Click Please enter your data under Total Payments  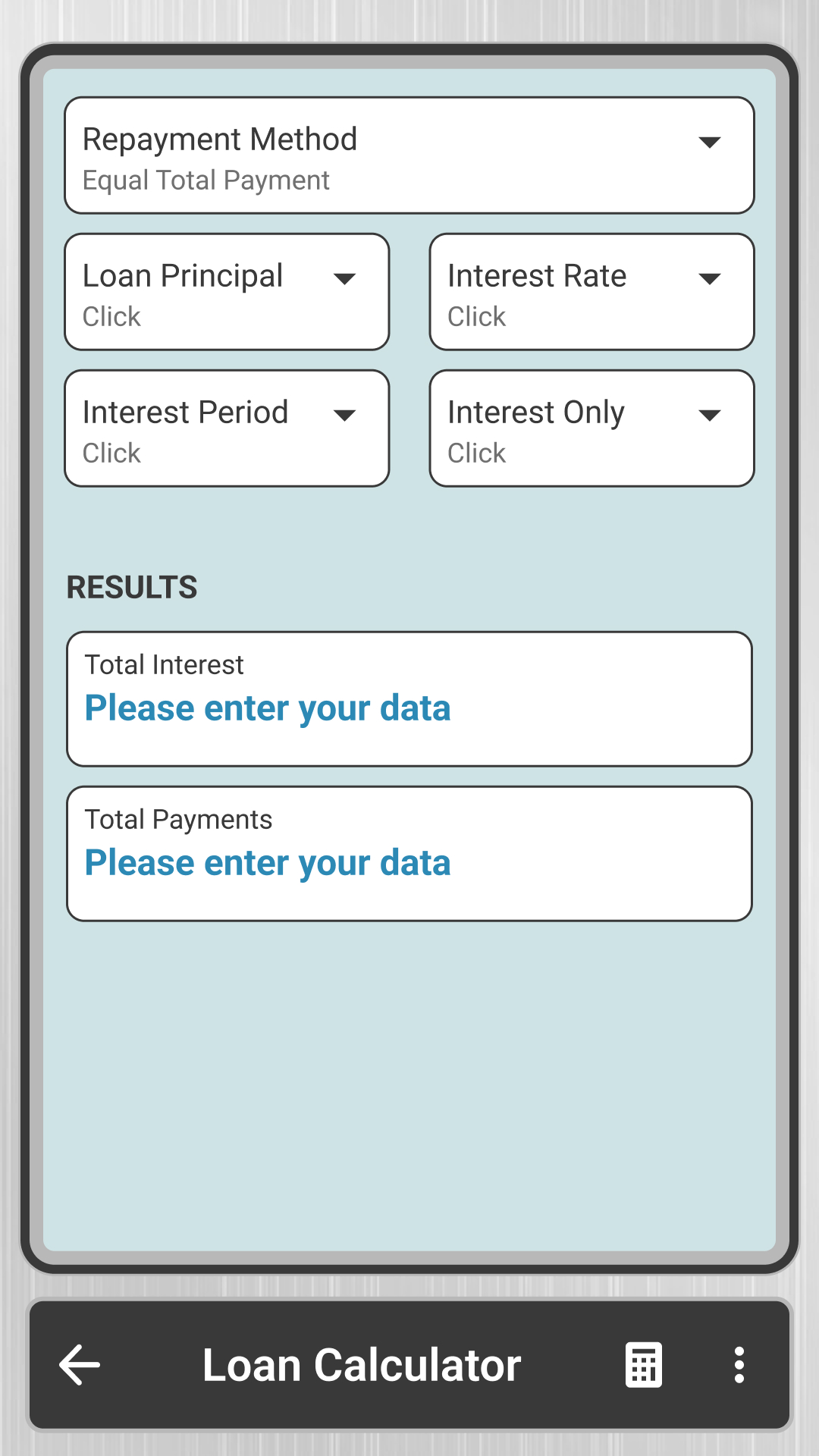[x=268, y=862]
